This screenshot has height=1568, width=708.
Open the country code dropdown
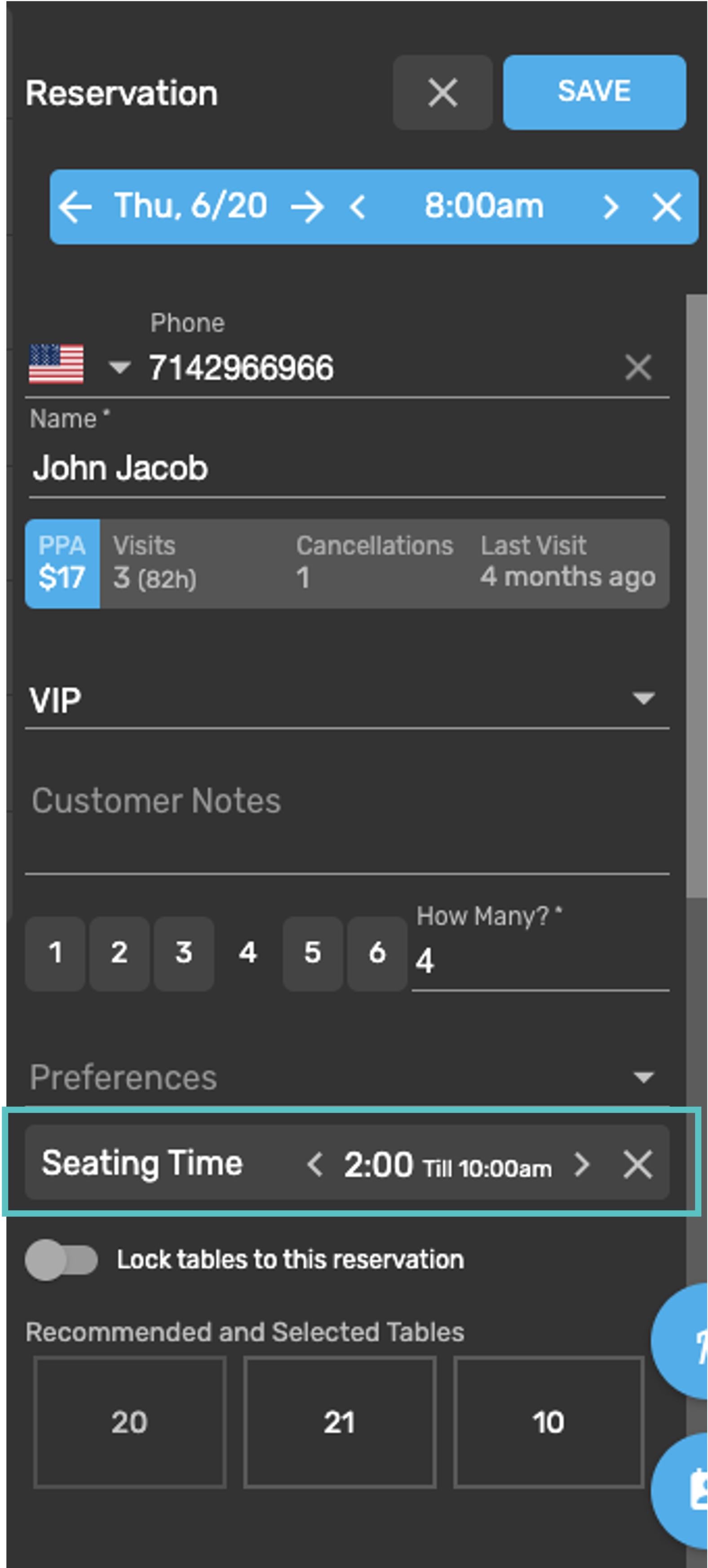coord(119,367)
